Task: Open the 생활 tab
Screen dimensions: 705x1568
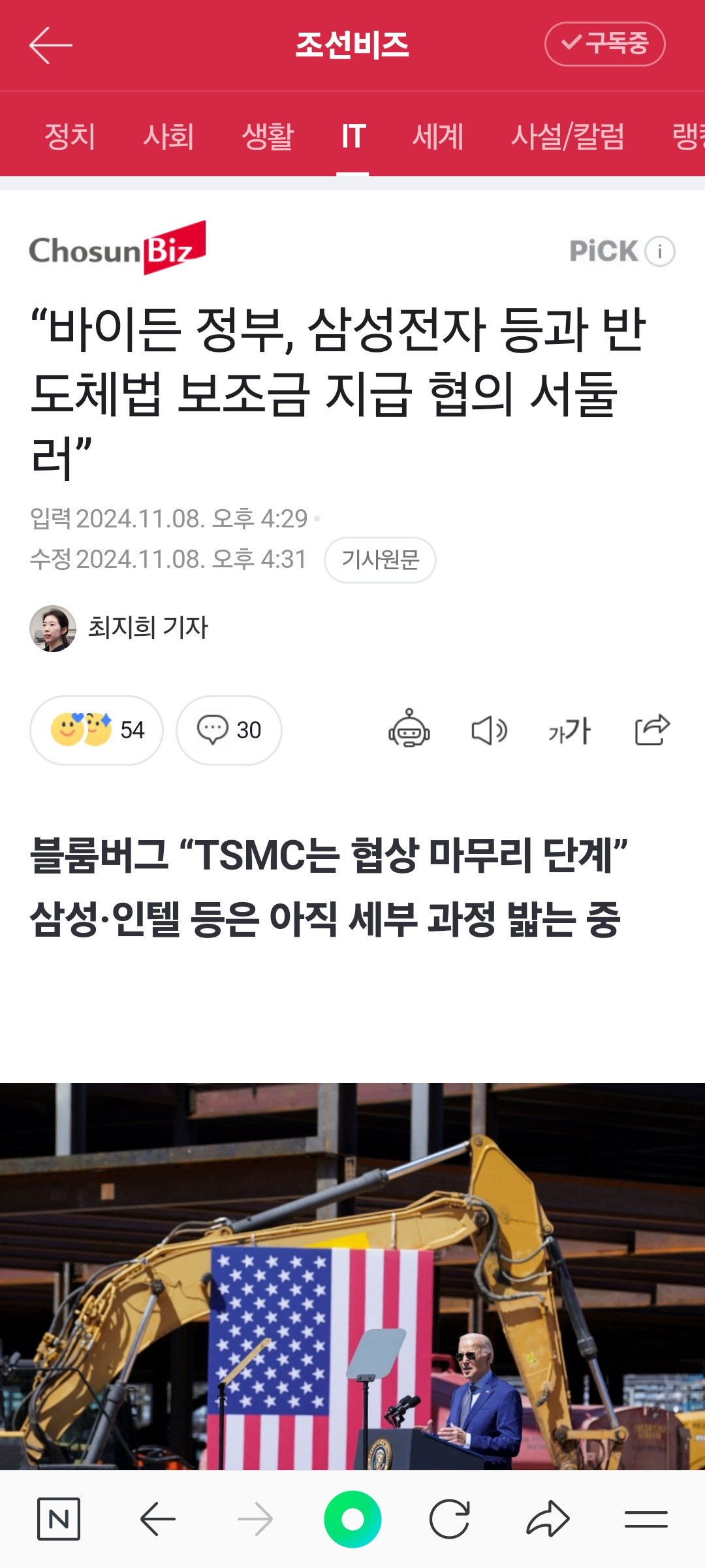Action: tap(268, 136)
